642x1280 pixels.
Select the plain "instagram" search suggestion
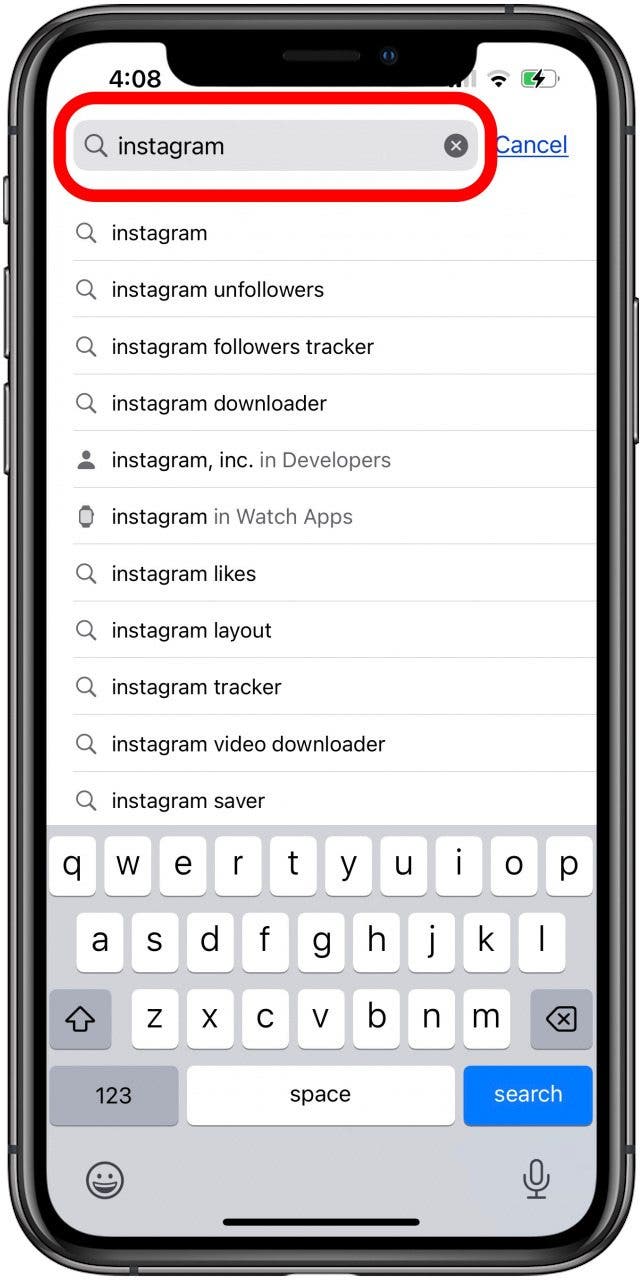click(x=160, y=233)
